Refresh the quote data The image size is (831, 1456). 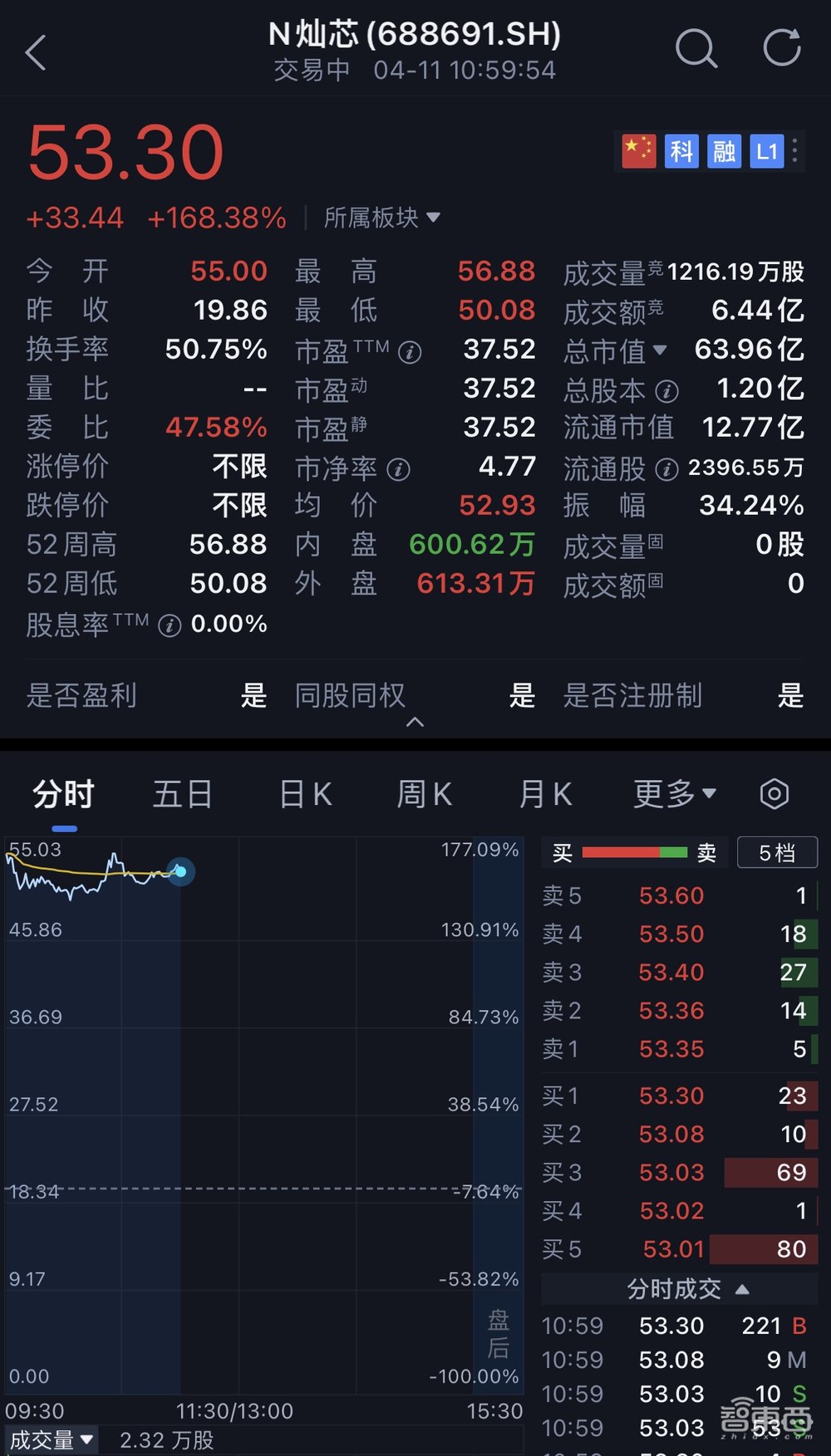(x=779, y=48)
